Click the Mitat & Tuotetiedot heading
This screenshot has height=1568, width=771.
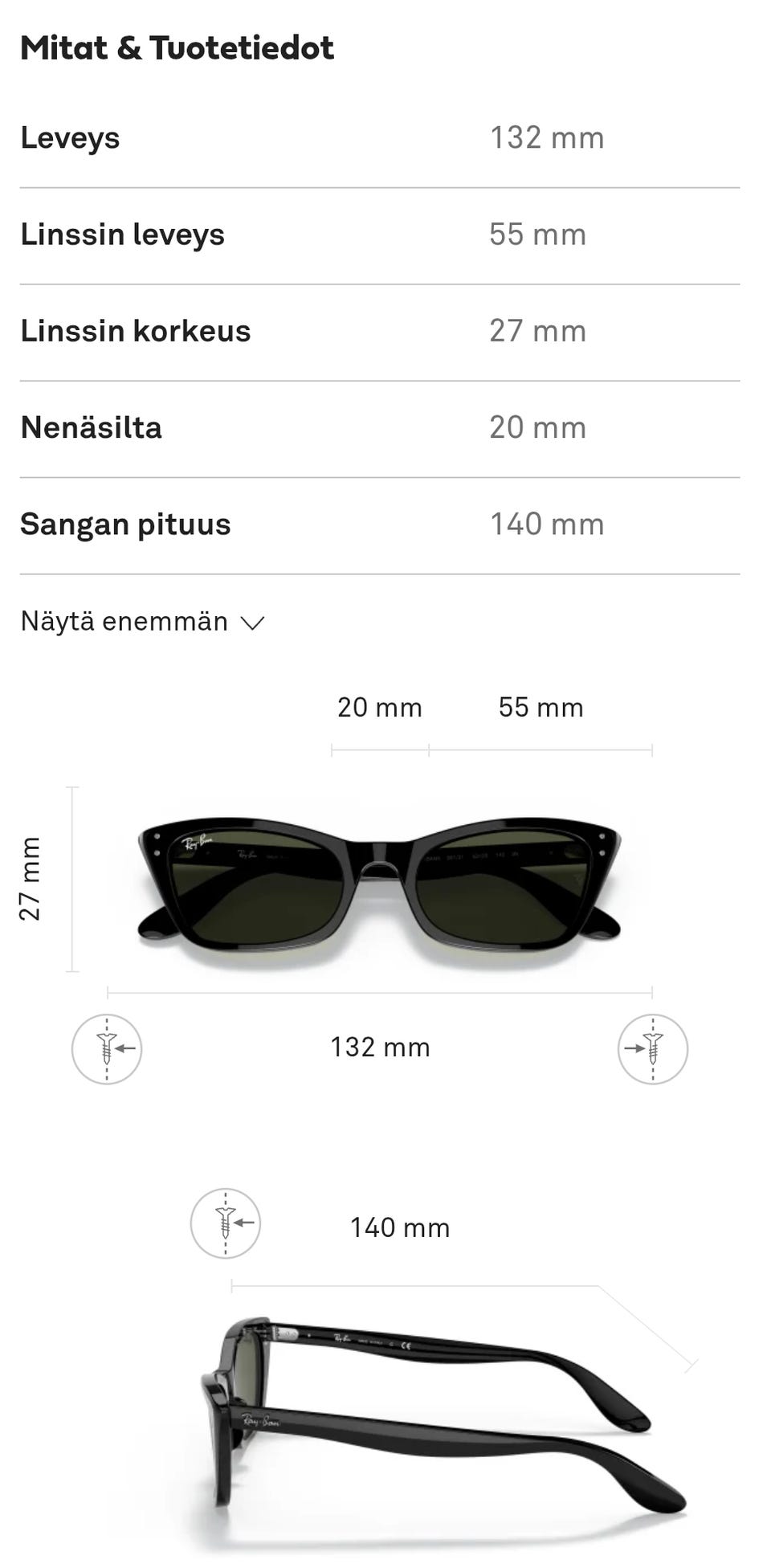(177, 48)
